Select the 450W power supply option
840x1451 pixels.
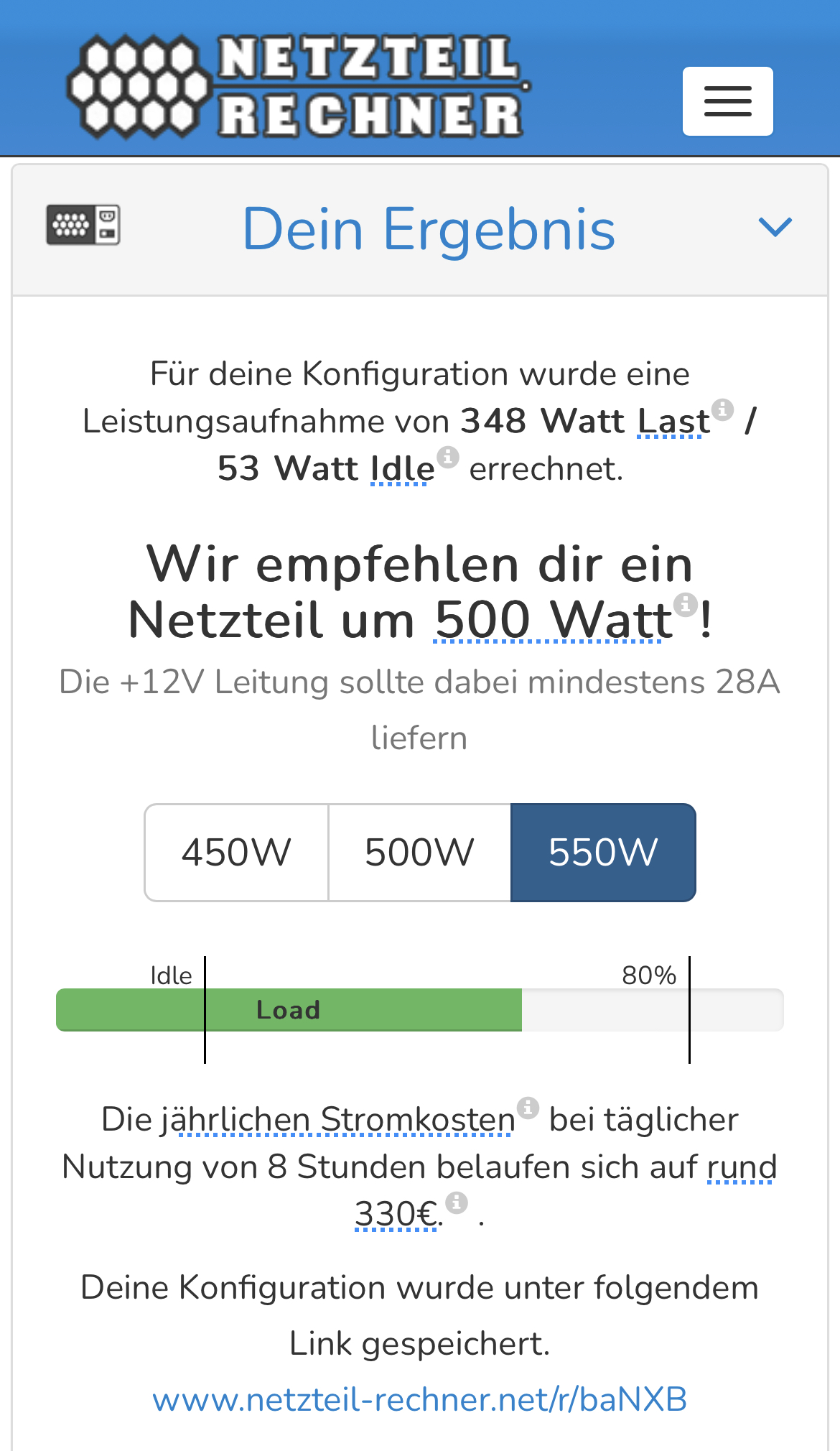[x=236, y=853]
